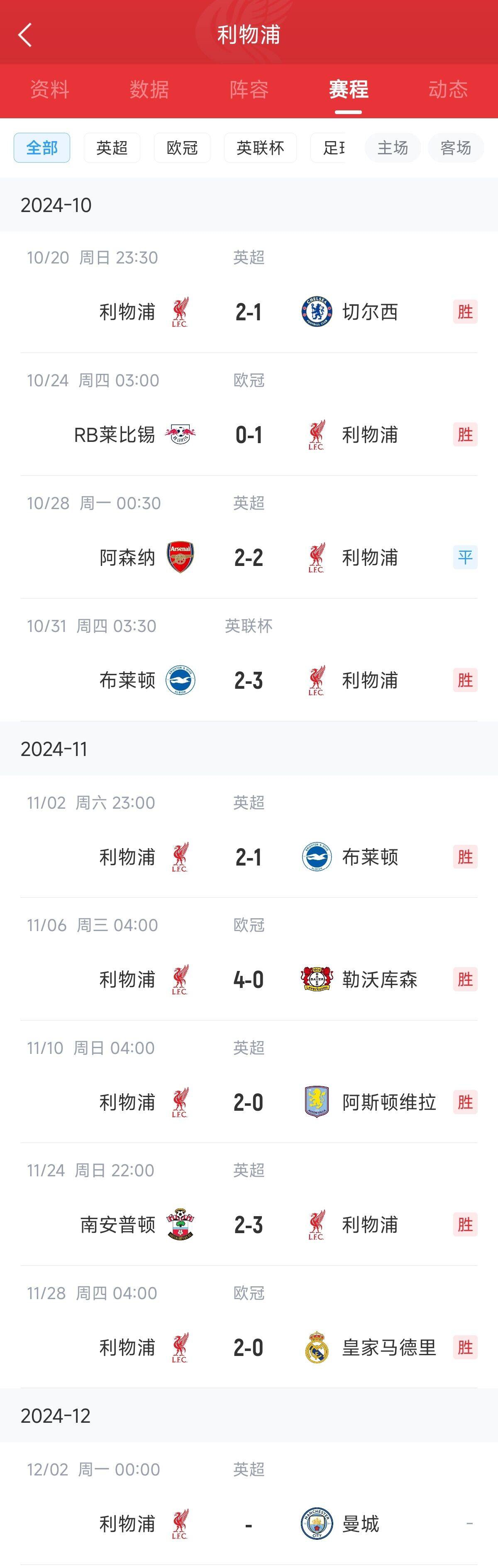Filter matches by 欧冠

tap(182, 148)
